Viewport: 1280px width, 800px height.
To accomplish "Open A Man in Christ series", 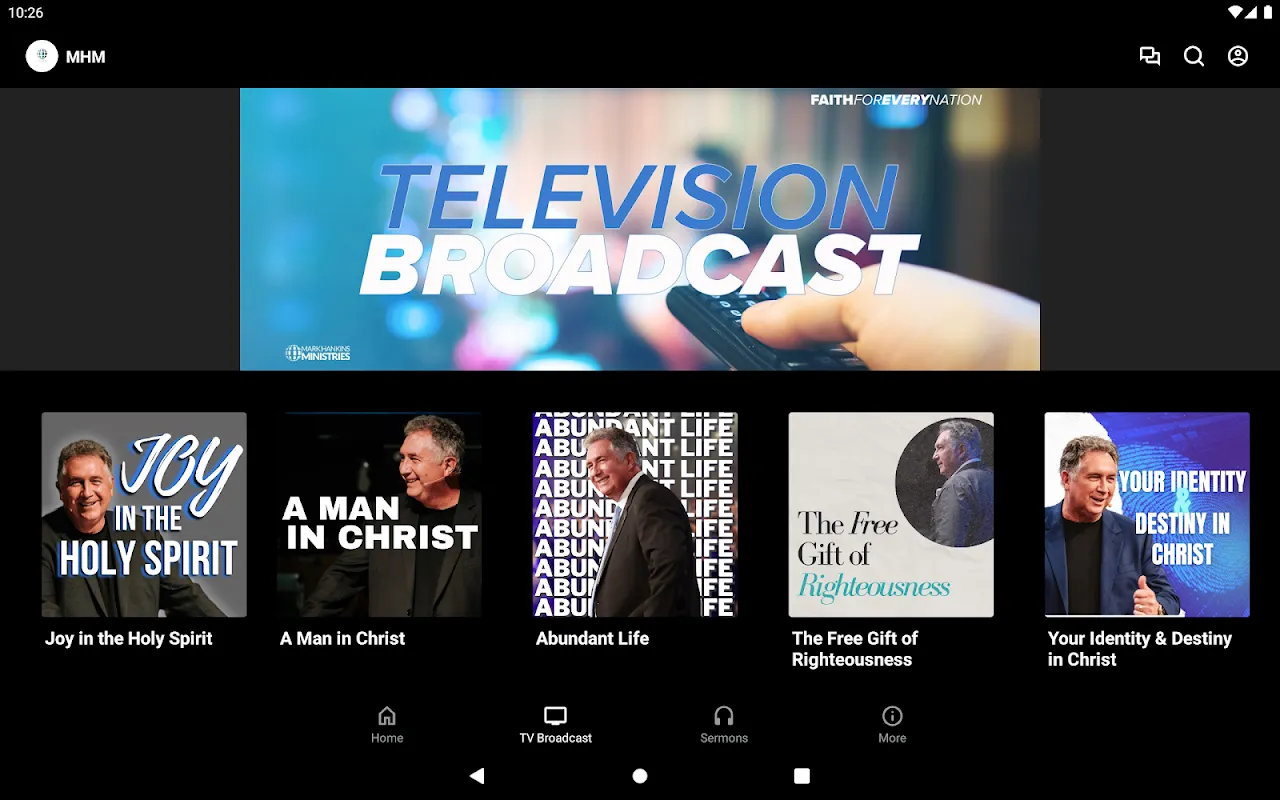I will 380,515.
